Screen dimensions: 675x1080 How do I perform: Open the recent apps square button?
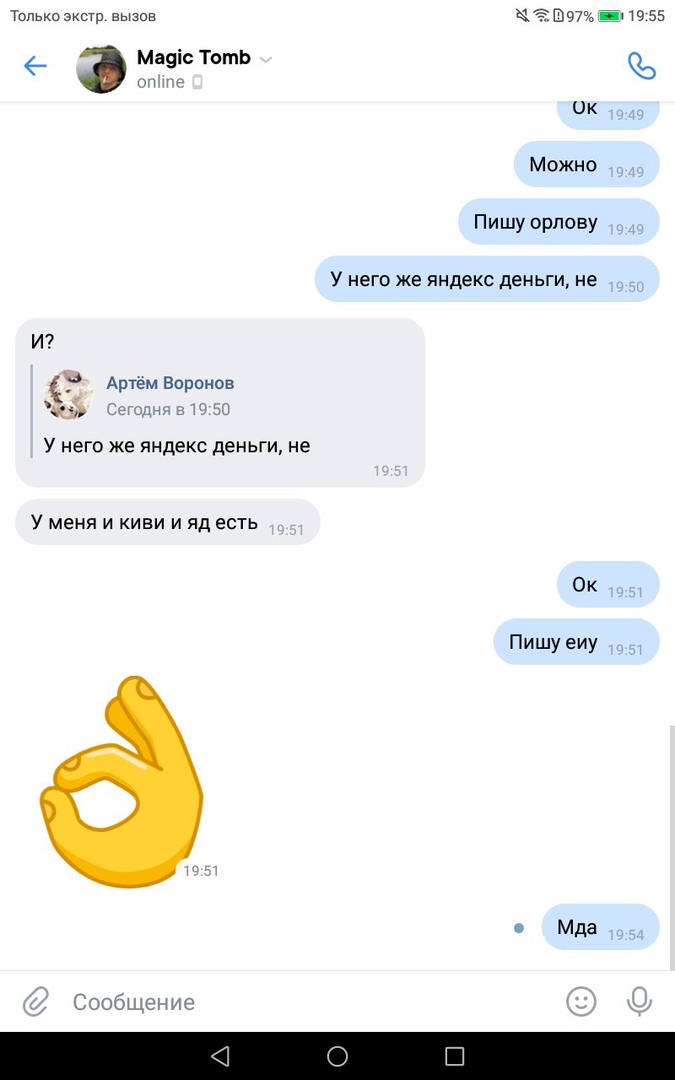point(454,1056)
